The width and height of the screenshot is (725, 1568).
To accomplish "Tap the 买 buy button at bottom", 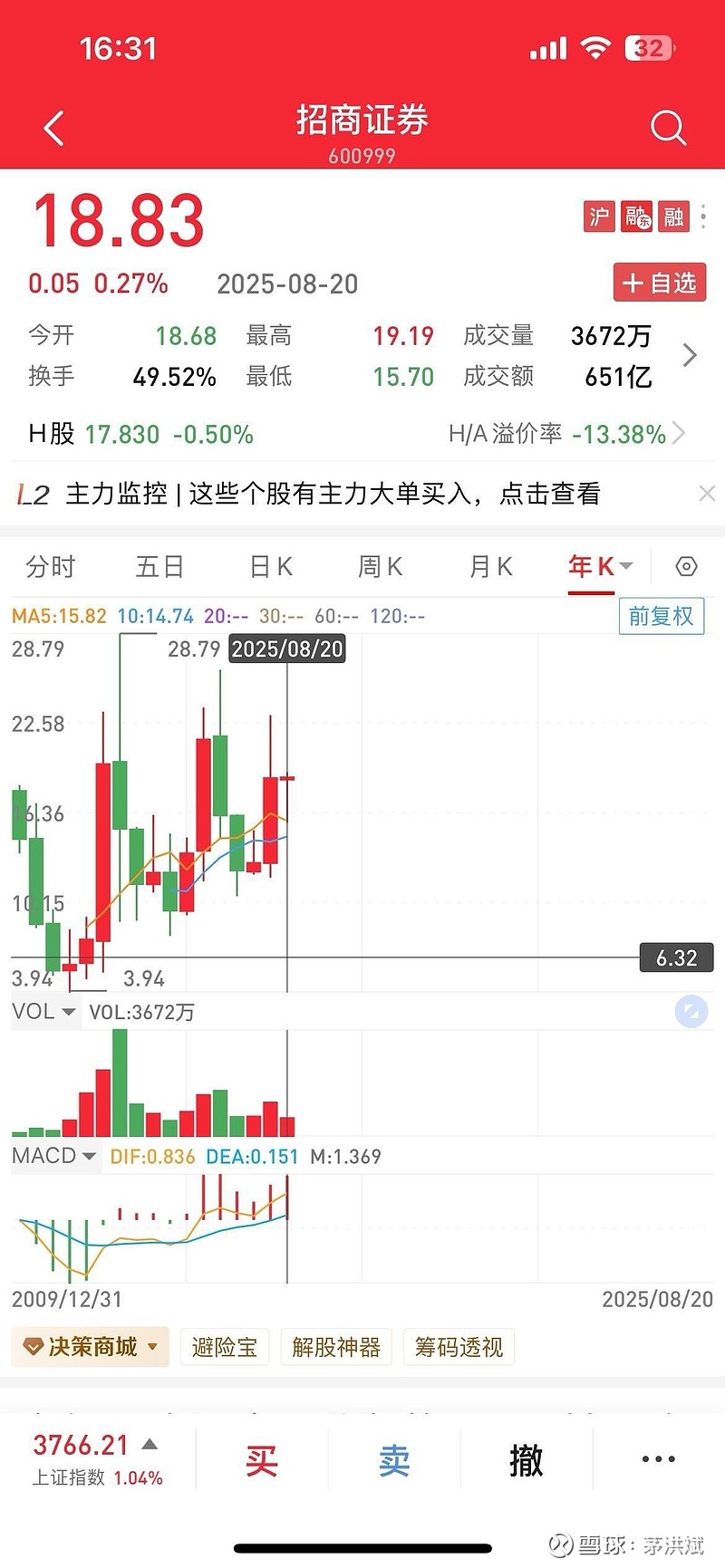I will 260,1459.
